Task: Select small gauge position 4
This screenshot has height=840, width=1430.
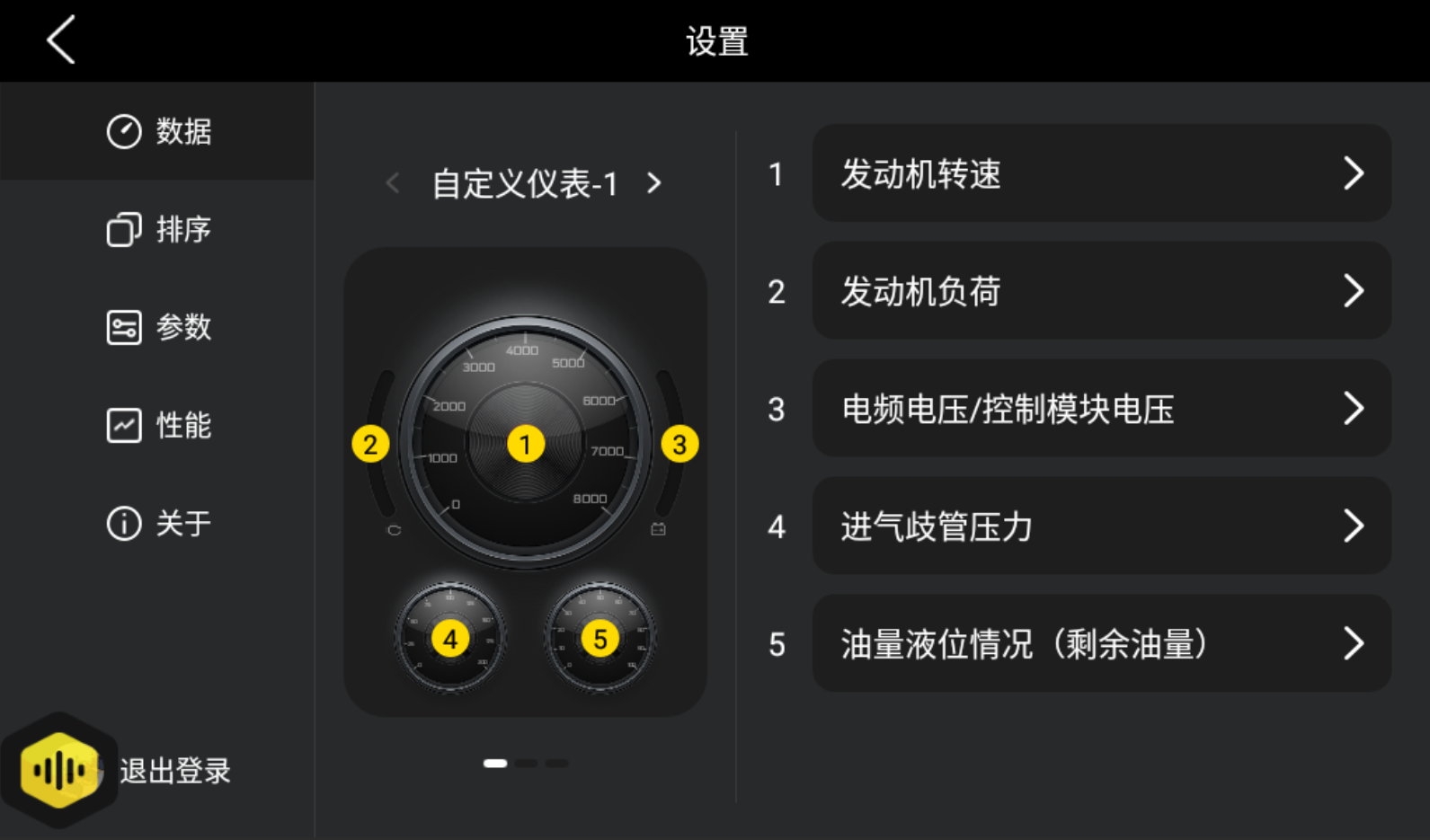Action: pos(450,639)
